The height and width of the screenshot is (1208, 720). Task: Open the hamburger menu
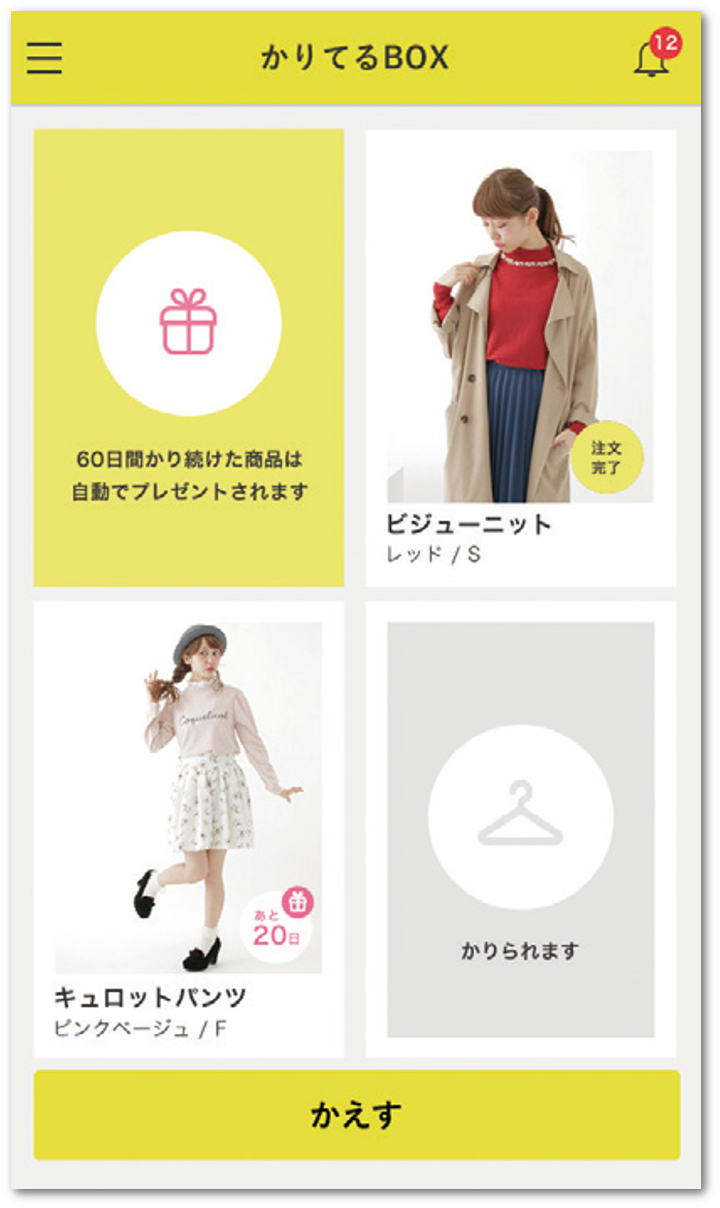[x=44, y=58]
